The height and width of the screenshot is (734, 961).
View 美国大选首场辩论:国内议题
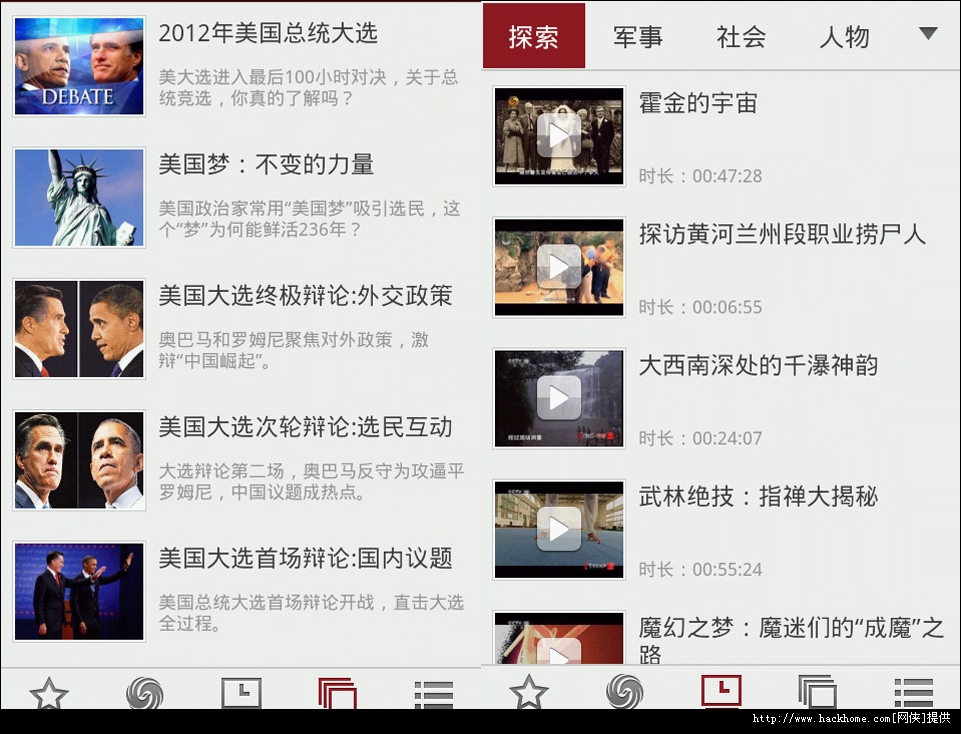[x=305, y=558]
